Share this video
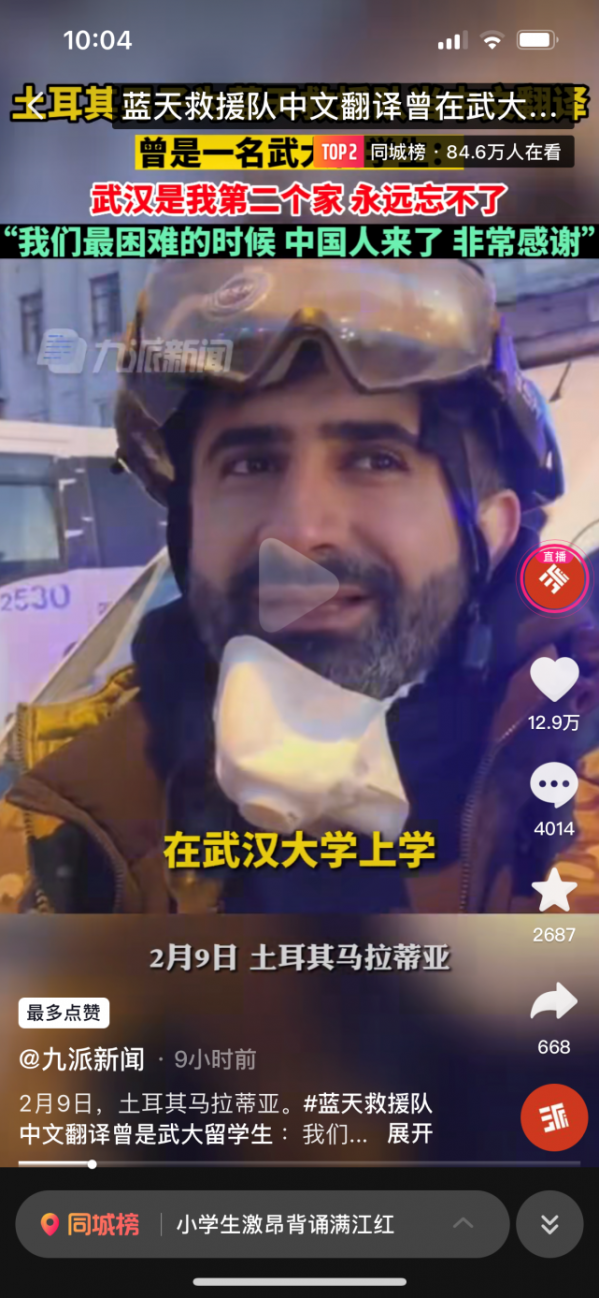Screen dimensions: 600x1298 click(x=553, y=1003)
